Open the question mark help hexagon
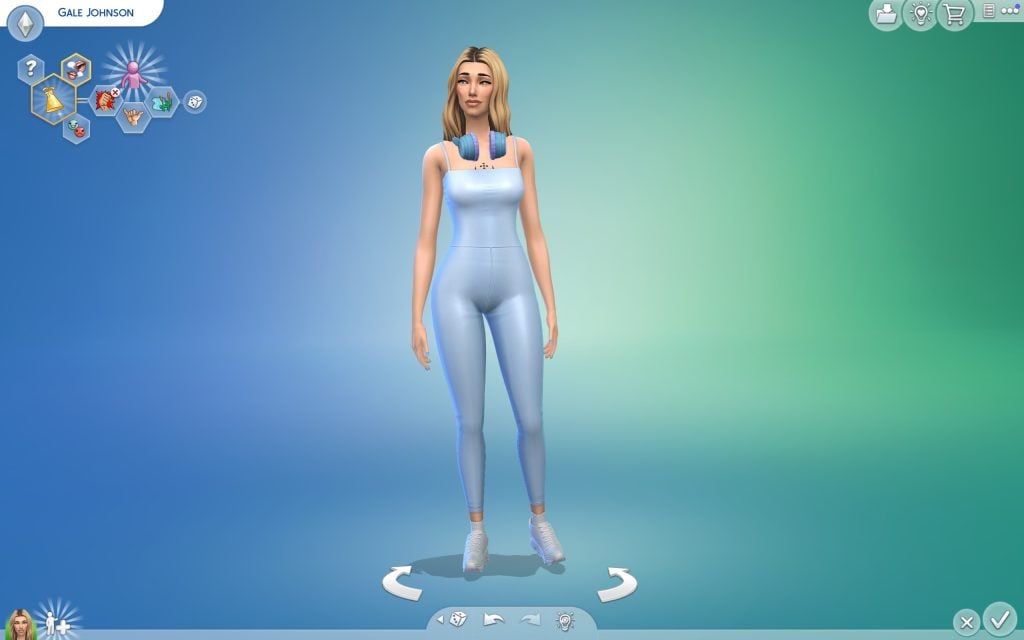Viewport: 1024px width, 640px height. (31, 69)
